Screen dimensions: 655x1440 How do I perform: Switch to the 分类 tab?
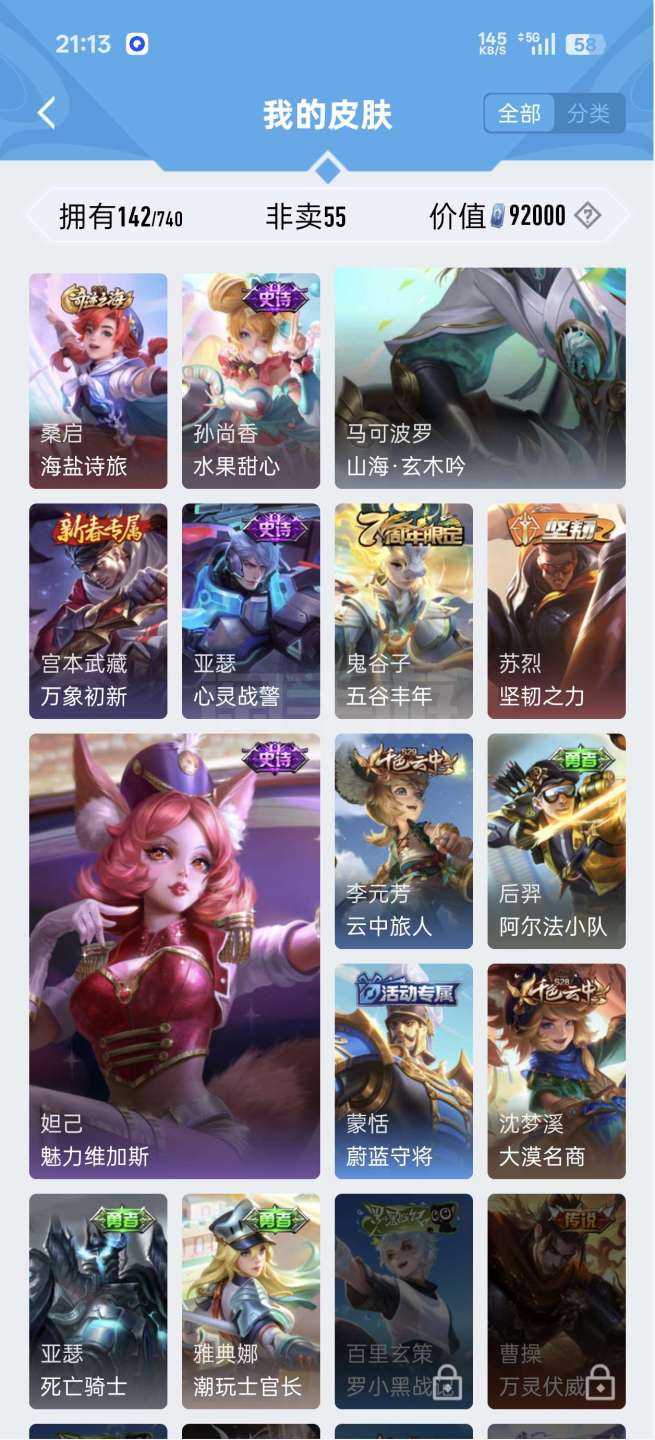[x=589, y=114]
